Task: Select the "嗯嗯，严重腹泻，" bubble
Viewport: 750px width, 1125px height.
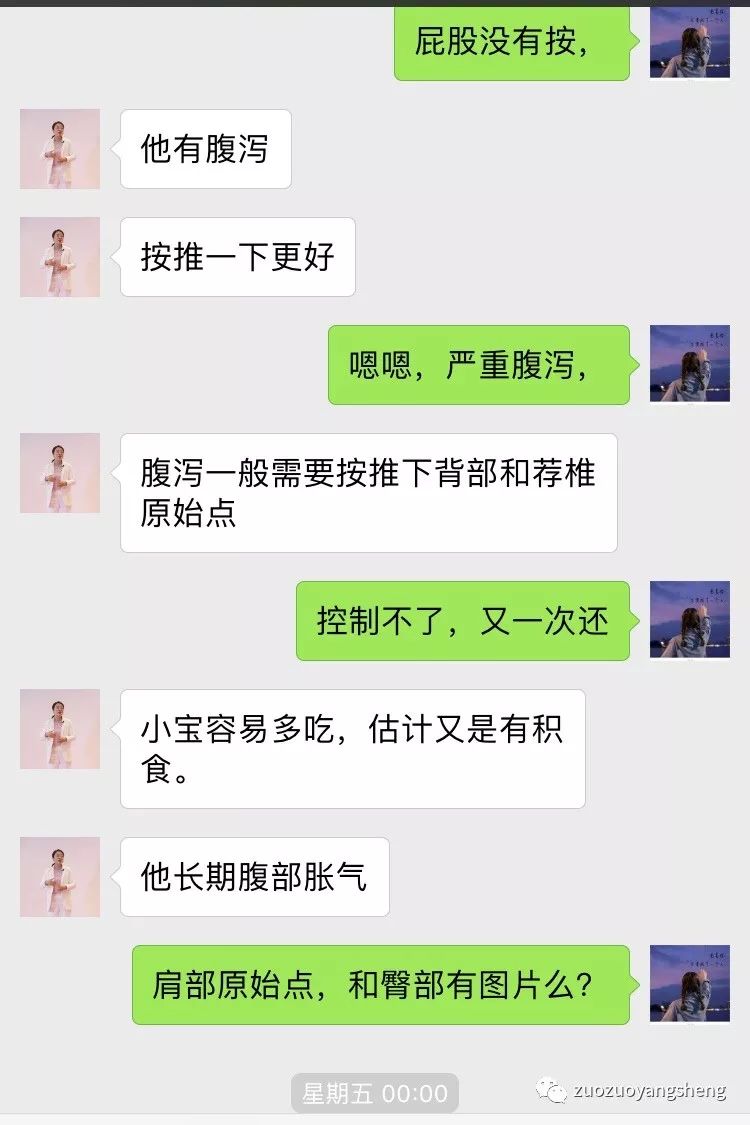Action: tap(480, 364)
